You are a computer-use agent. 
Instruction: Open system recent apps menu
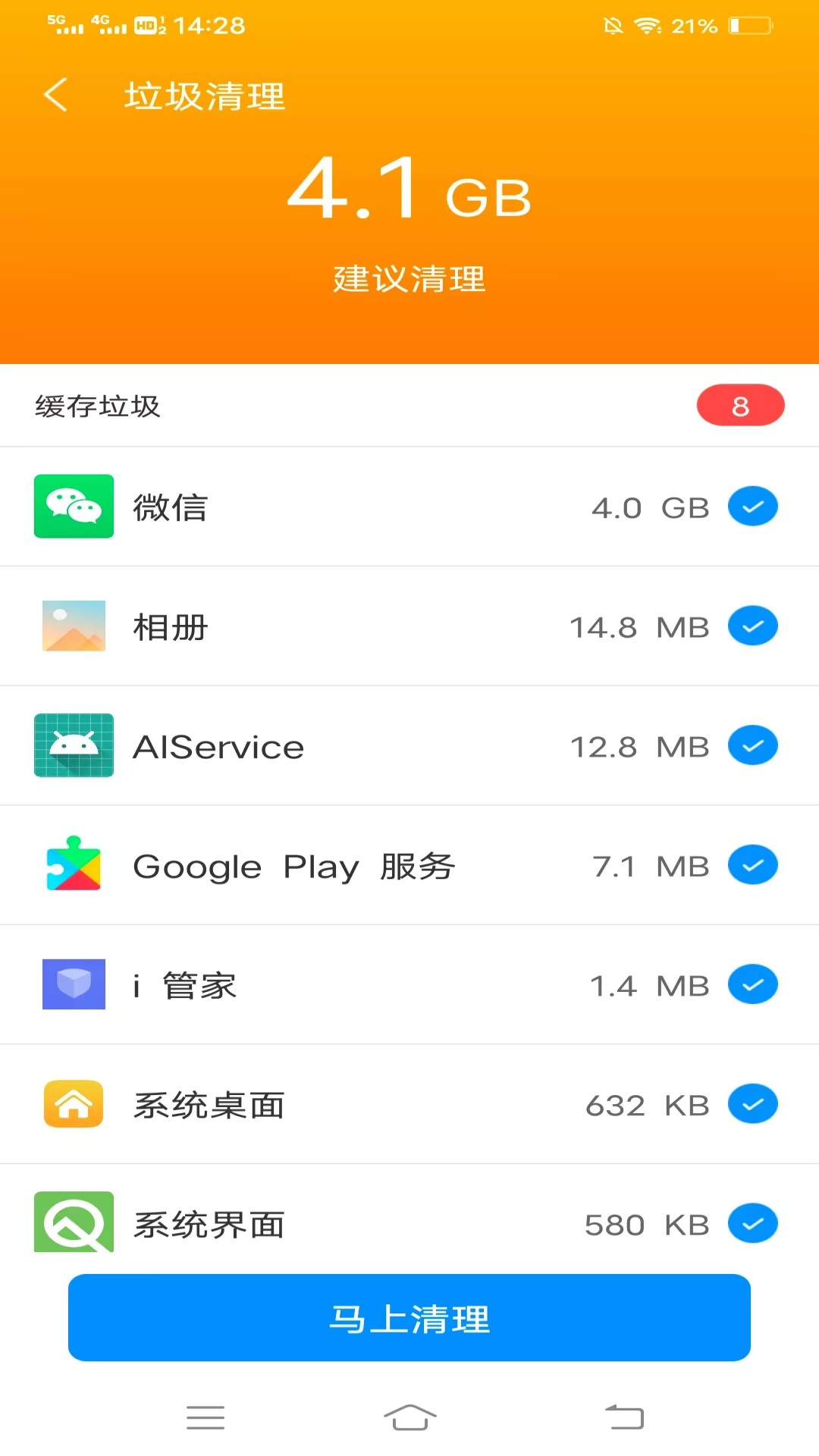coord(206,1417)
